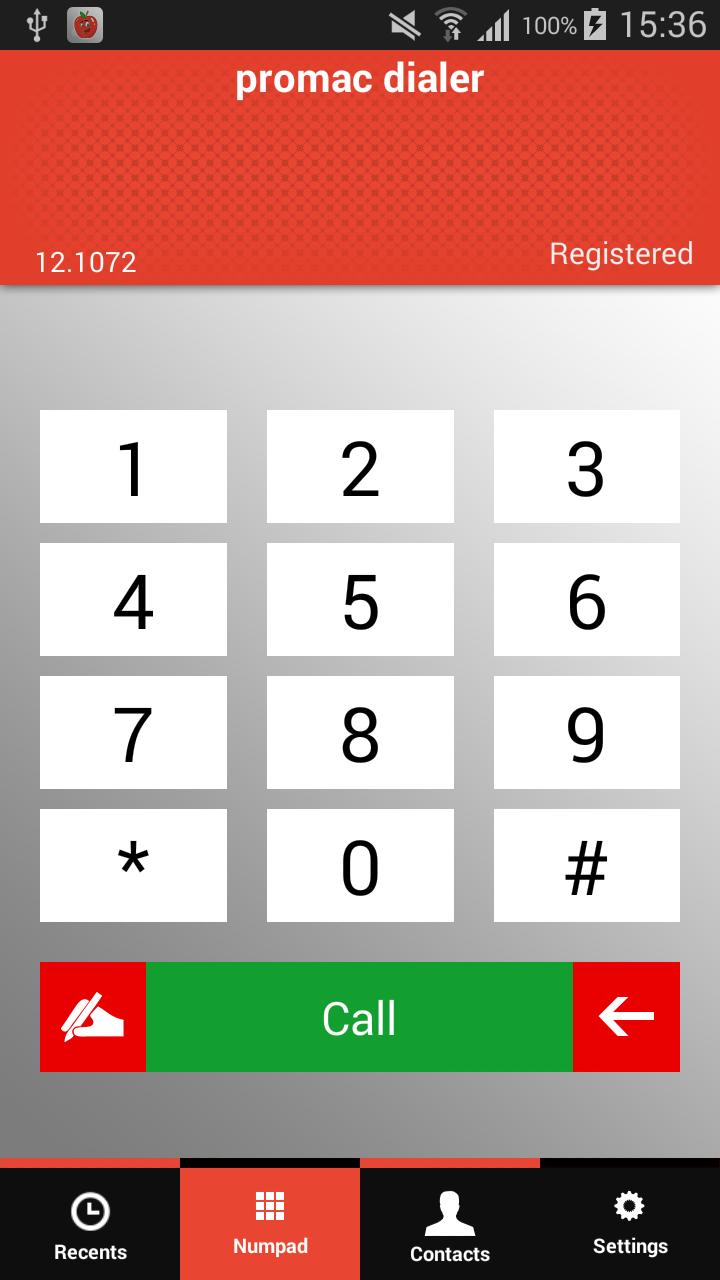
Task: Tap the hash key
Action: pos(586,865)
